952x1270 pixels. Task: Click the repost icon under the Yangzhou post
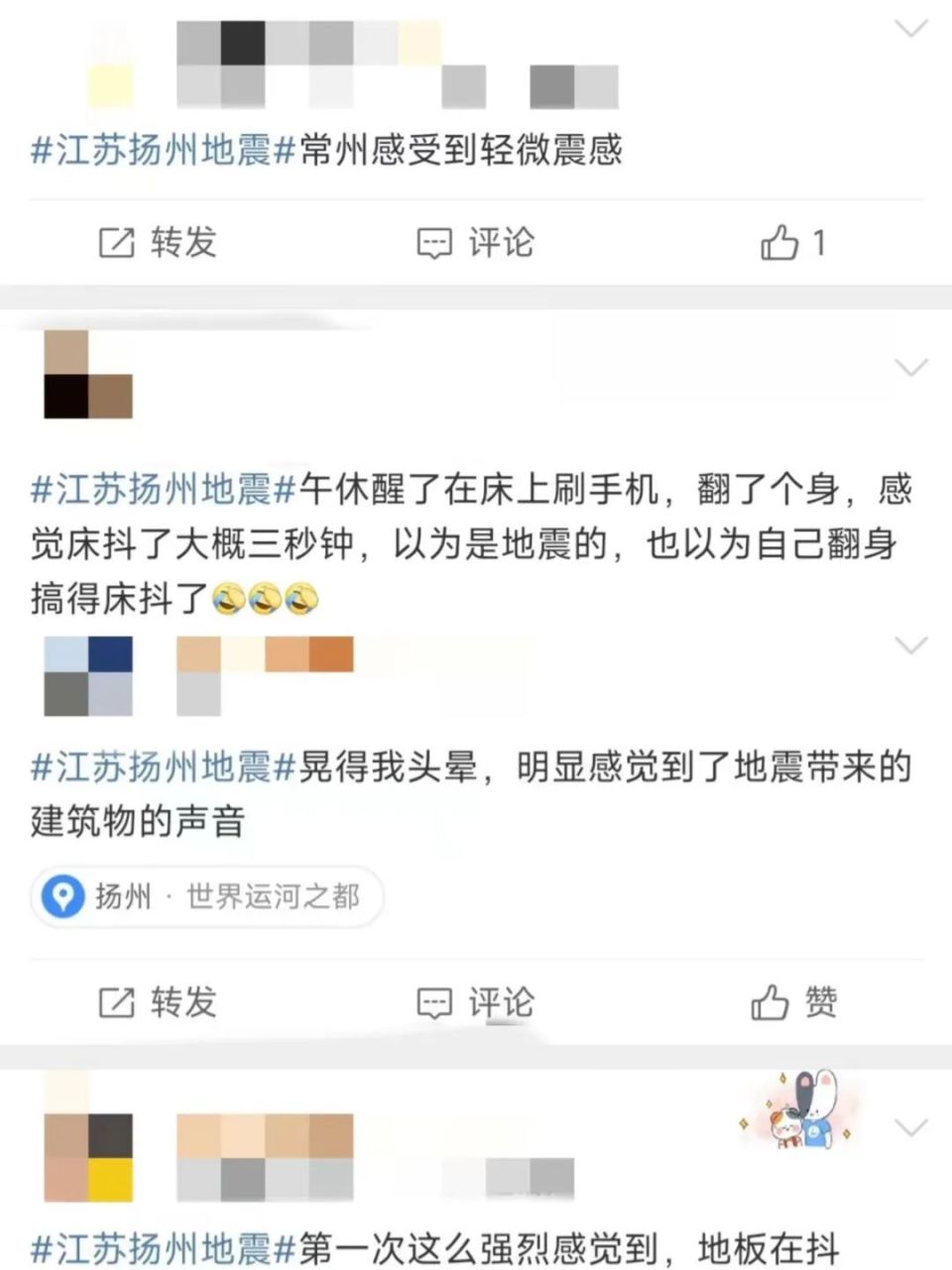pos(116,1003)
